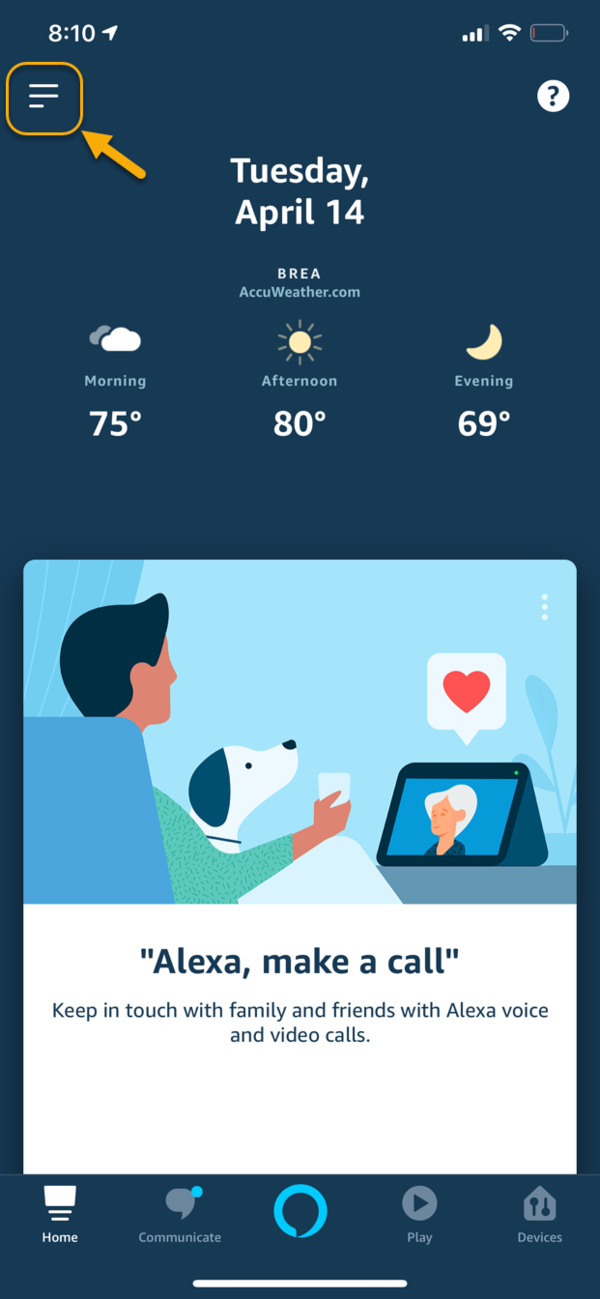Image resolution: width=600 pixels, height=1299 pixels.
Task: Switch to the Play tab
Action: click(x=419, y=1214)
